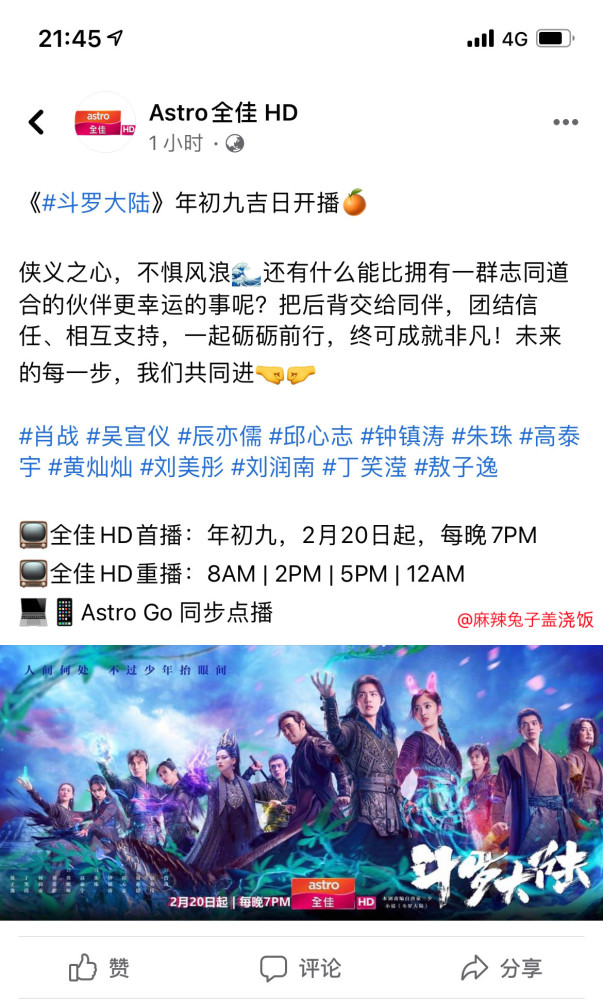Open the #辰亦儒 hashtag
This screenshot has width=603, height=1000.
coord(220,436)
